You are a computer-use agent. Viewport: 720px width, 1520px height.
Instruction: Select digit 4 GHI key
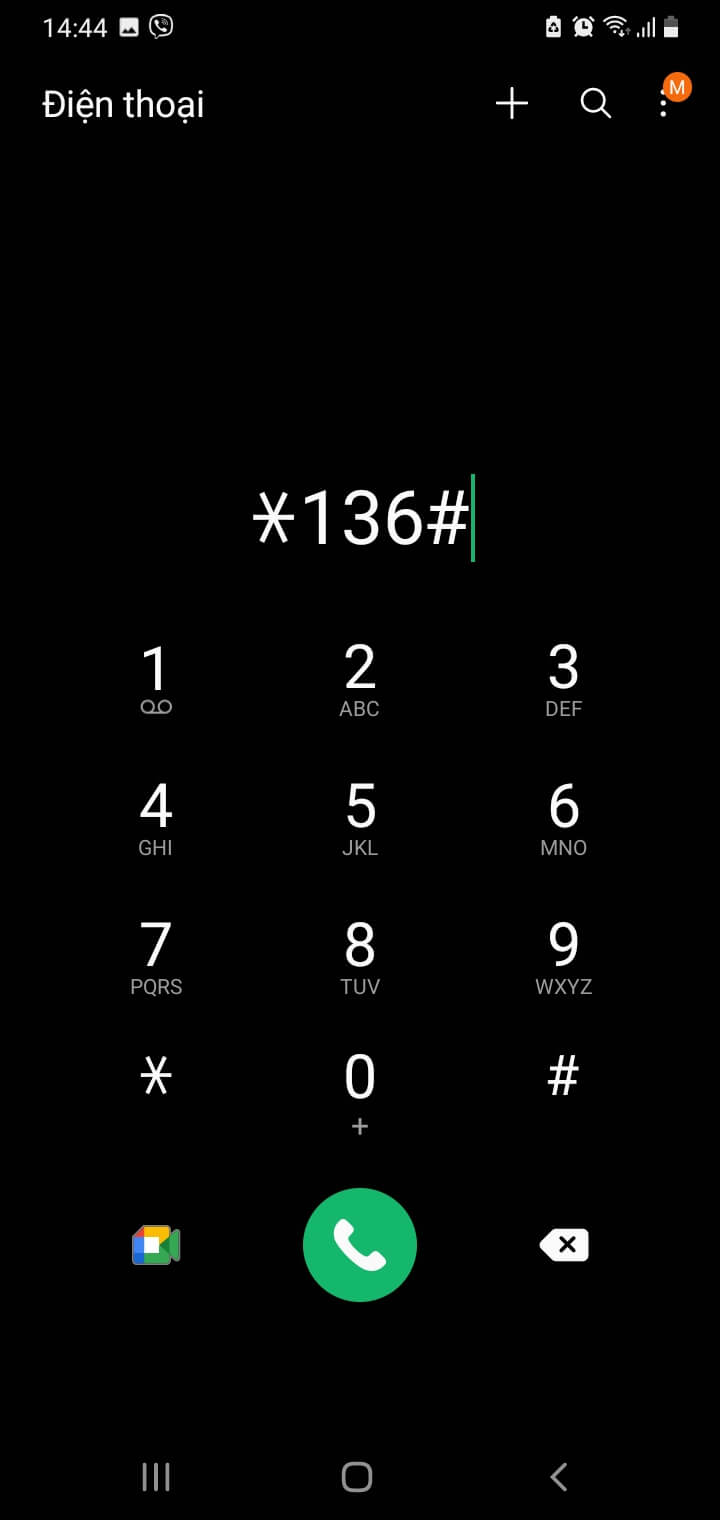pyautogui.click(x=156, y=817)
